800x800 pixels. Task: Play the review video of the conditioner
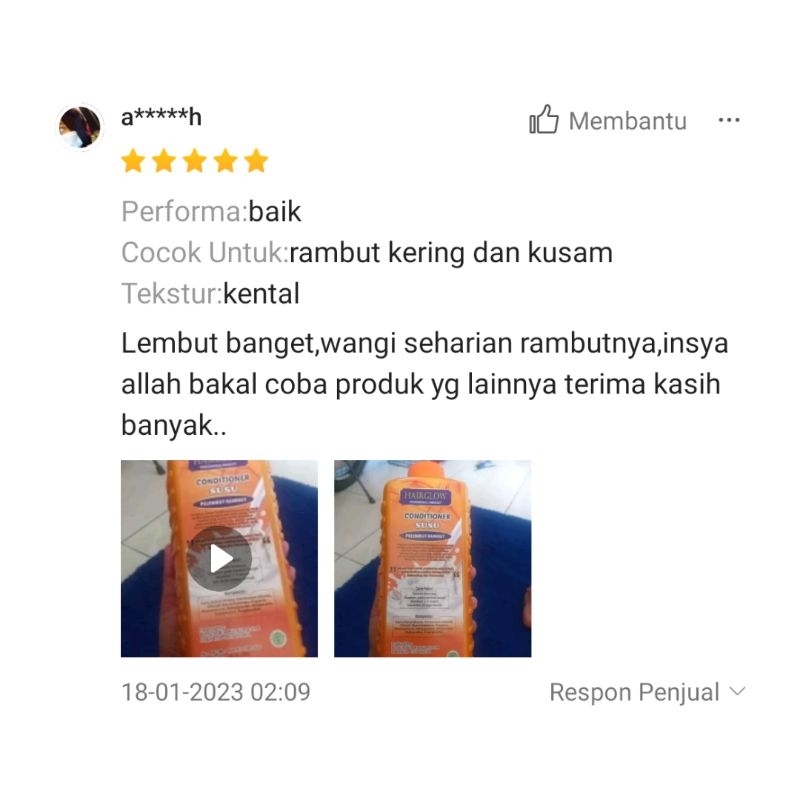click(220, 558)
